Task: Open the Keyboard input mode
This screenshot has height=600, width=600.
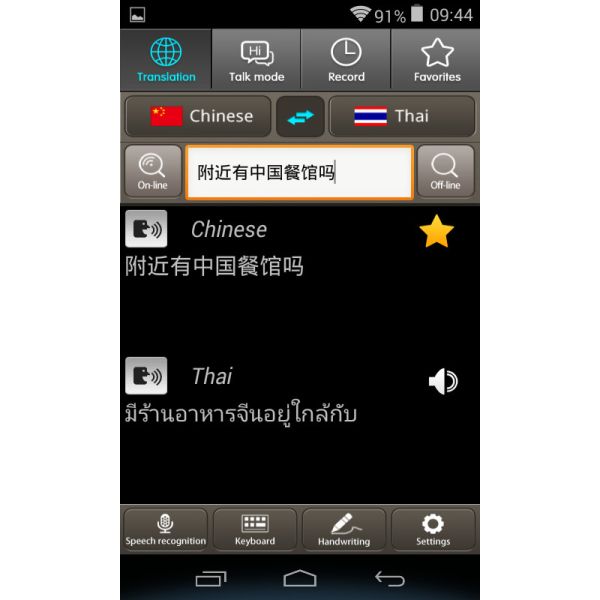Action: point(255,529)
